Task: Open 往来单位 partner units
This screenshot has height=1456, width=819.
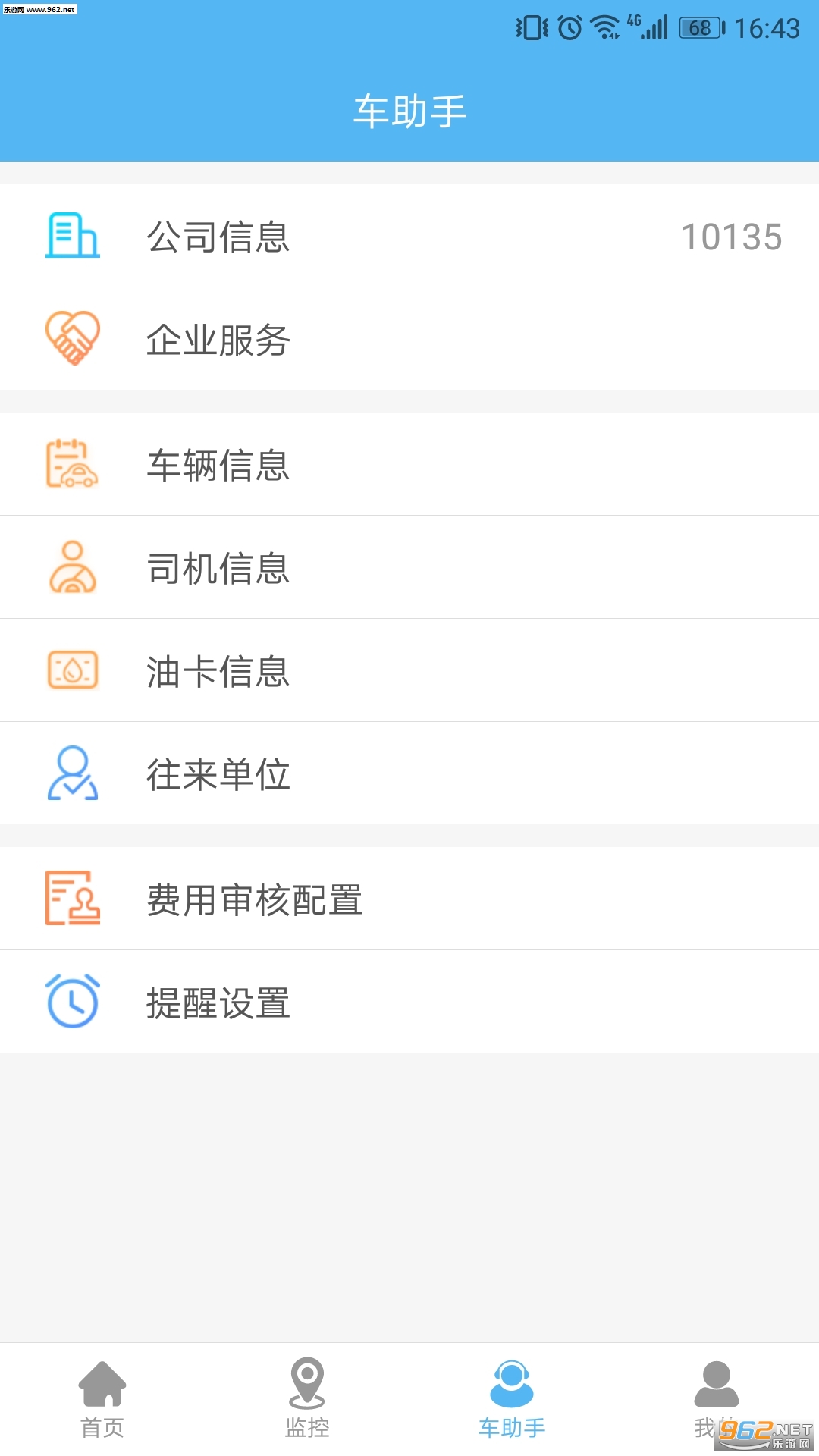Action: pyautogui.click(x=409, y=773)
